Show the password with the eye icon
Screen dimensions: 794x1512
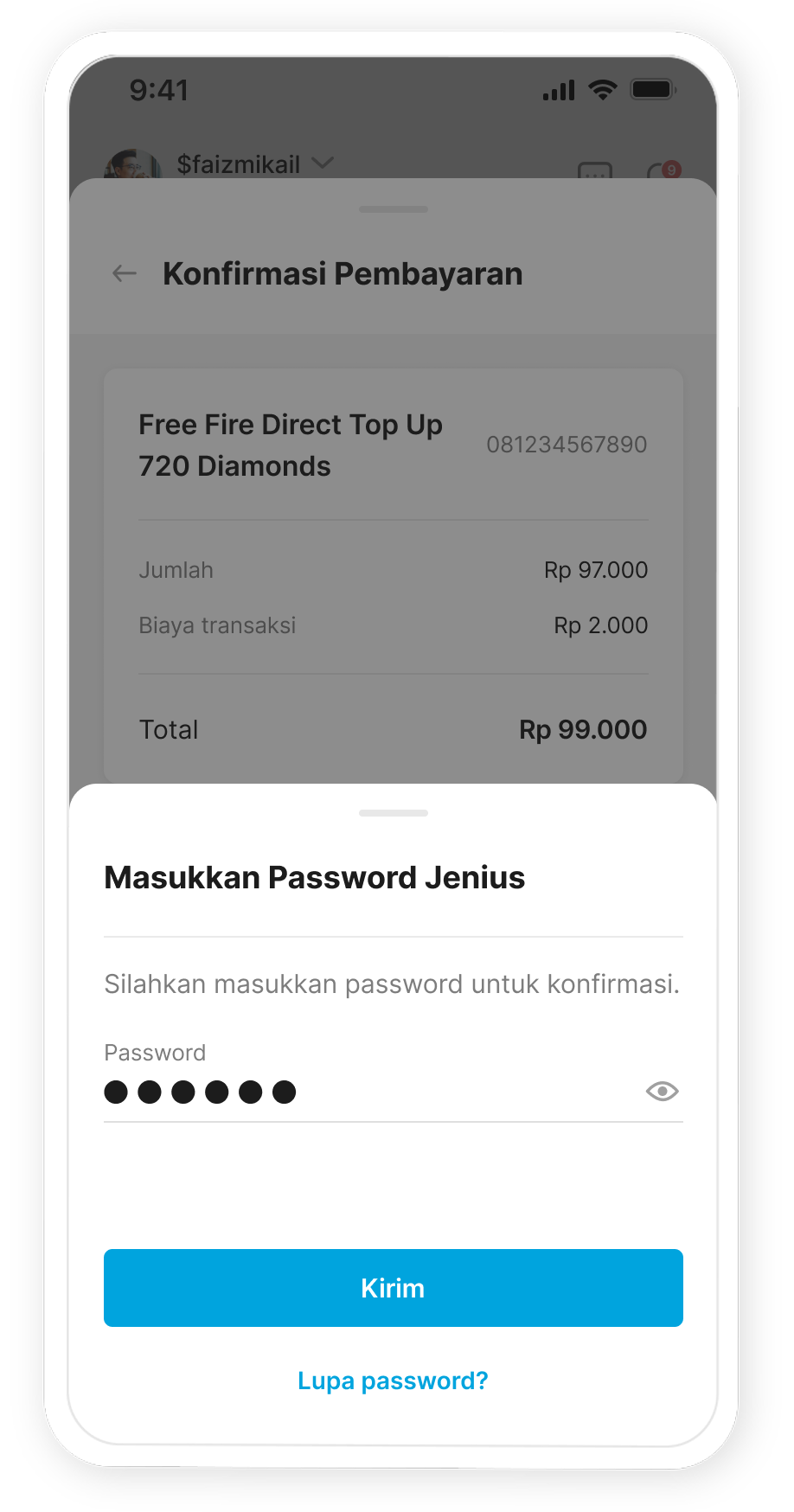[662, 1092]
